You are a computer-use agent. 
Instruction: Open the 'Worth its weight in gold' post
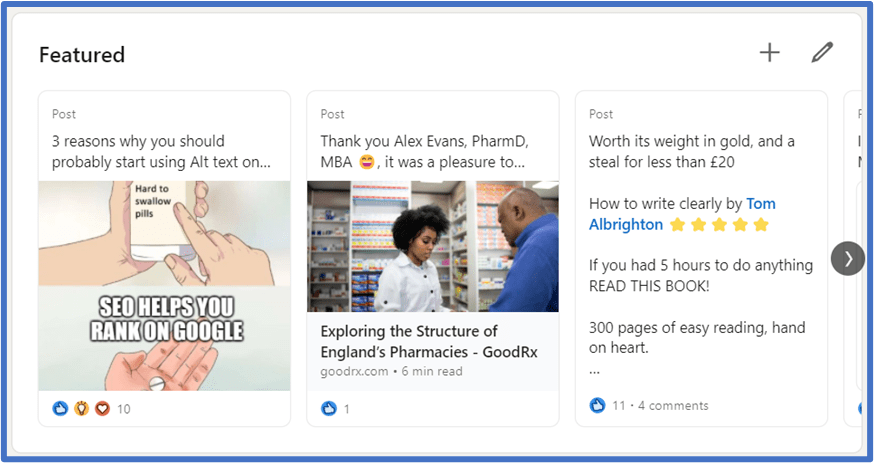(692, 151)
